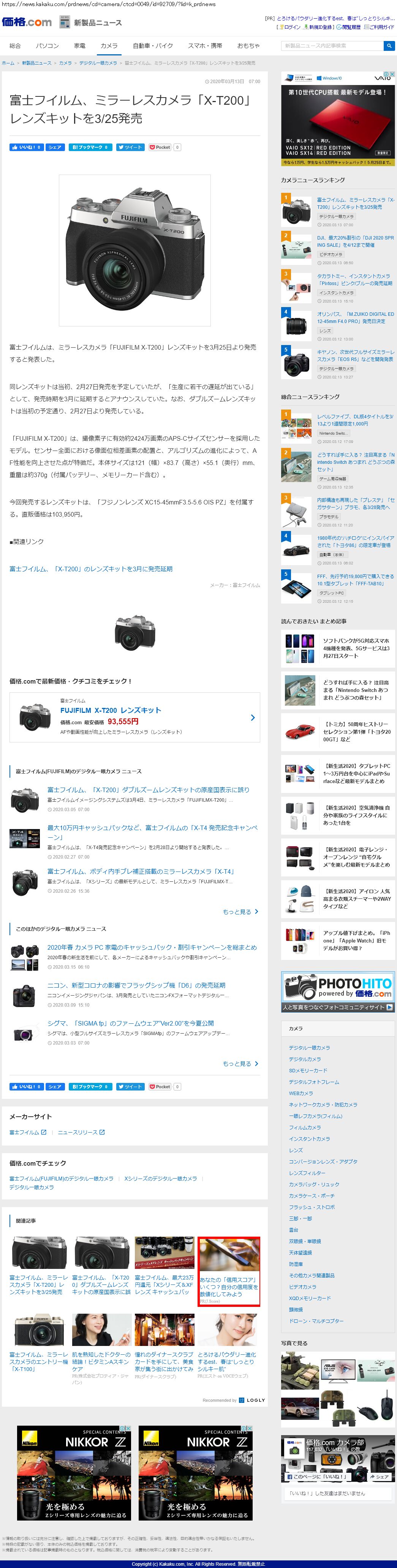The width and height of the screenshot is (397, 1568).
Task: Open ranking item DJI 2020 SPRING SALE
Action: [x=355, y=241]
